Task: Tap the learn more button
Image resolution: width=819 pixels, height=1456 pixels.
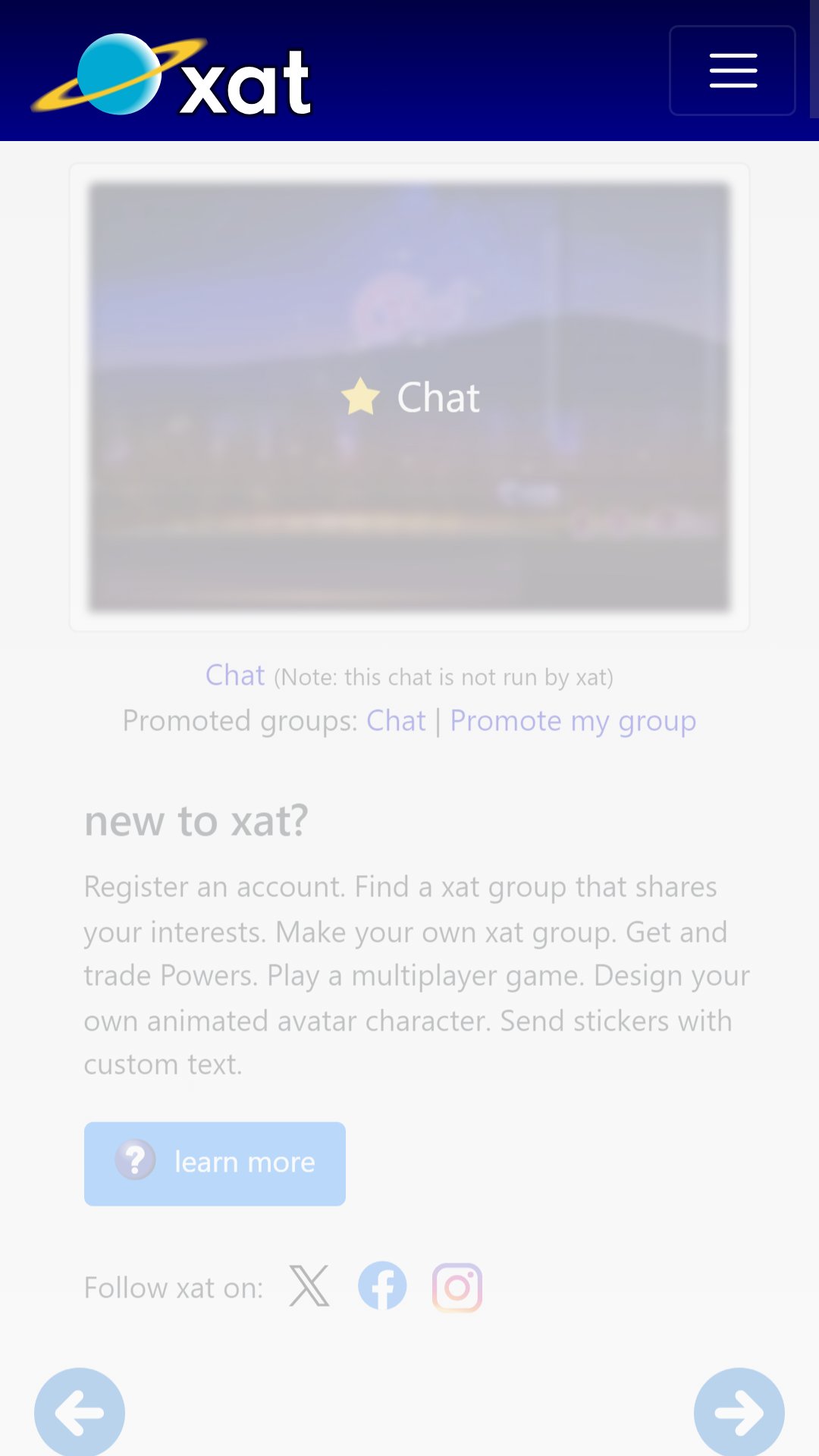Action: [215, 1163]
